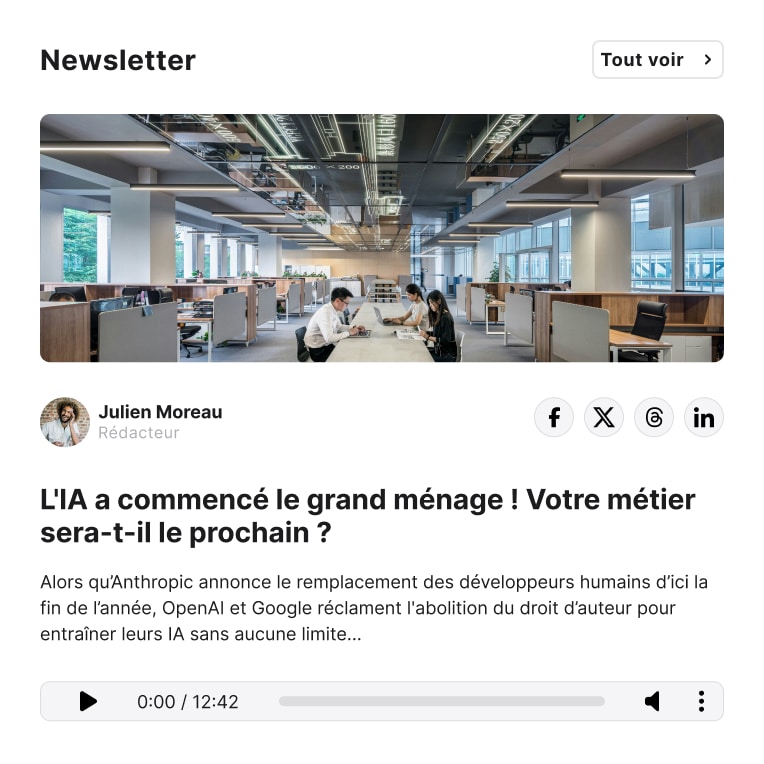The height and width of the screenshot is (764, 764).
Task: Share the article on Threads
Action: point(654,417)
